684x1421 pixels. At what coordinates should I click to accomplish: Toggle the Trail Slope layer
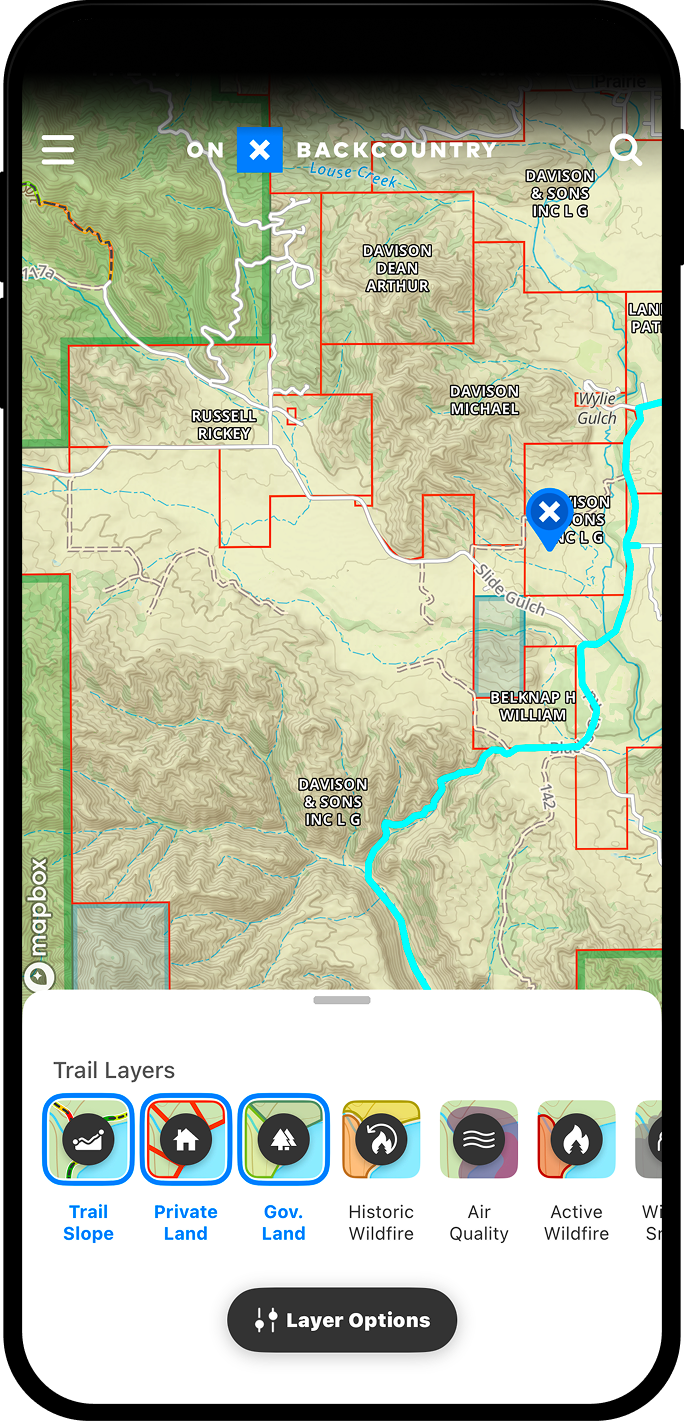point(88,1140)
